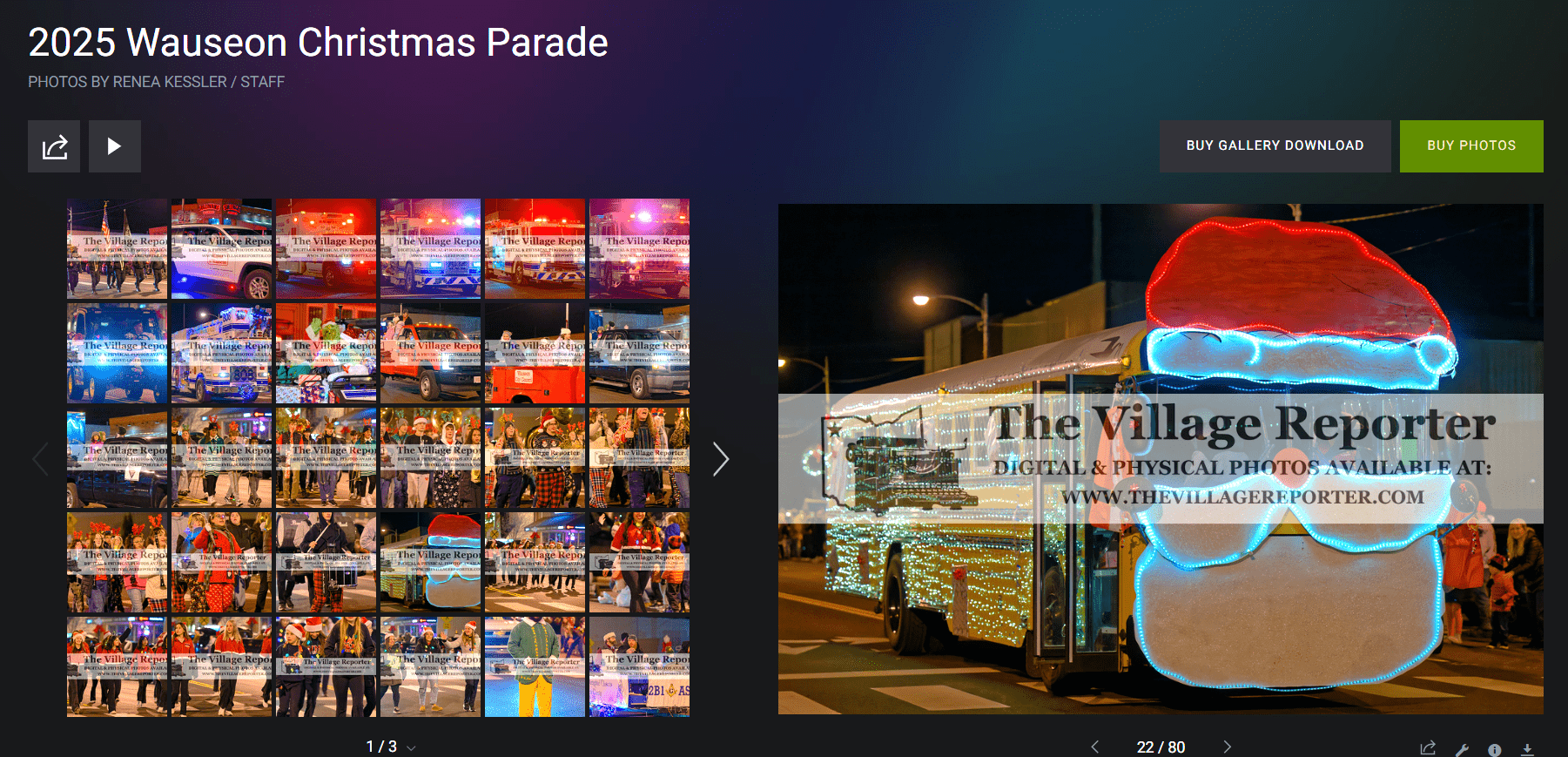The image size is (1568, 757).
Task: Open the Santa bus thumbnail
Action: (x=430, y=562)
